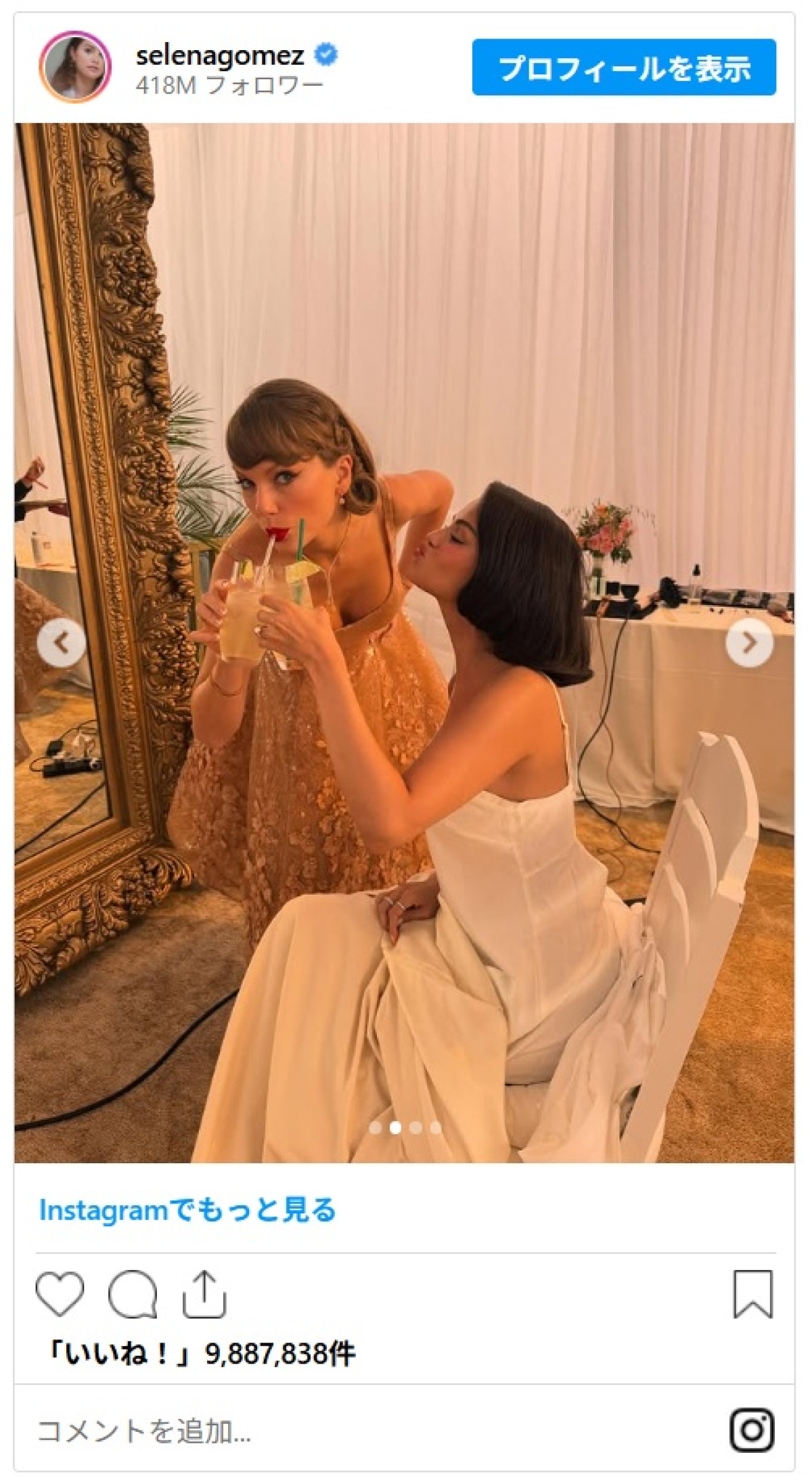Like the post with heart icon
Image resolution: width=812 pixels, height=1482 pixels.
click(60, 1294)
